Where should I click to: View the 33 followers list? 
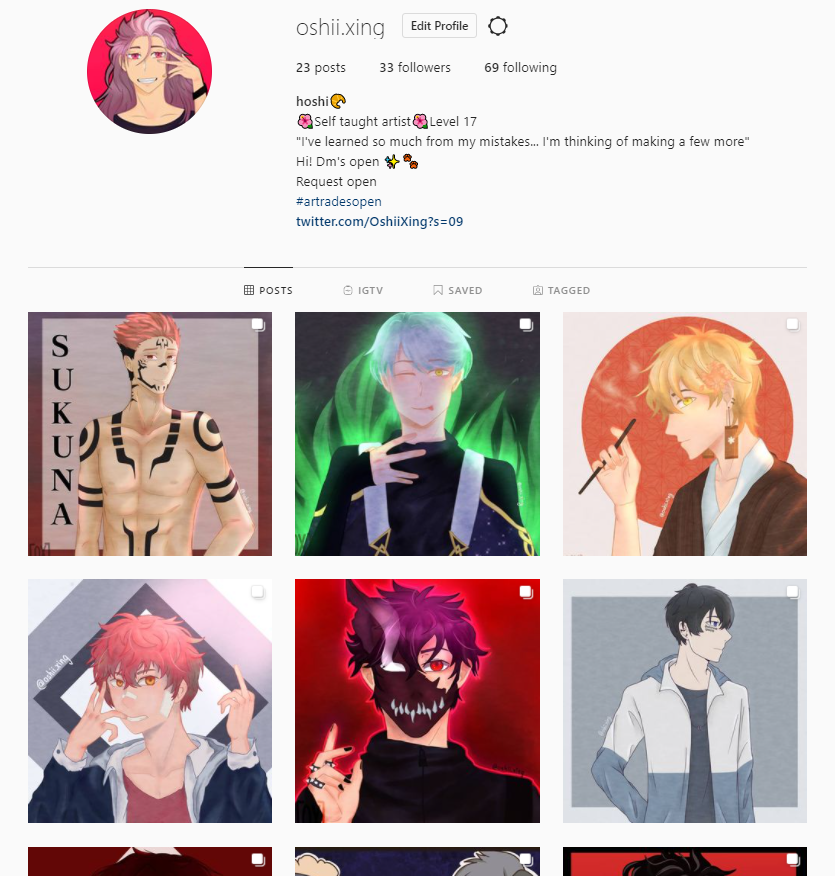[x=414, y=68]
